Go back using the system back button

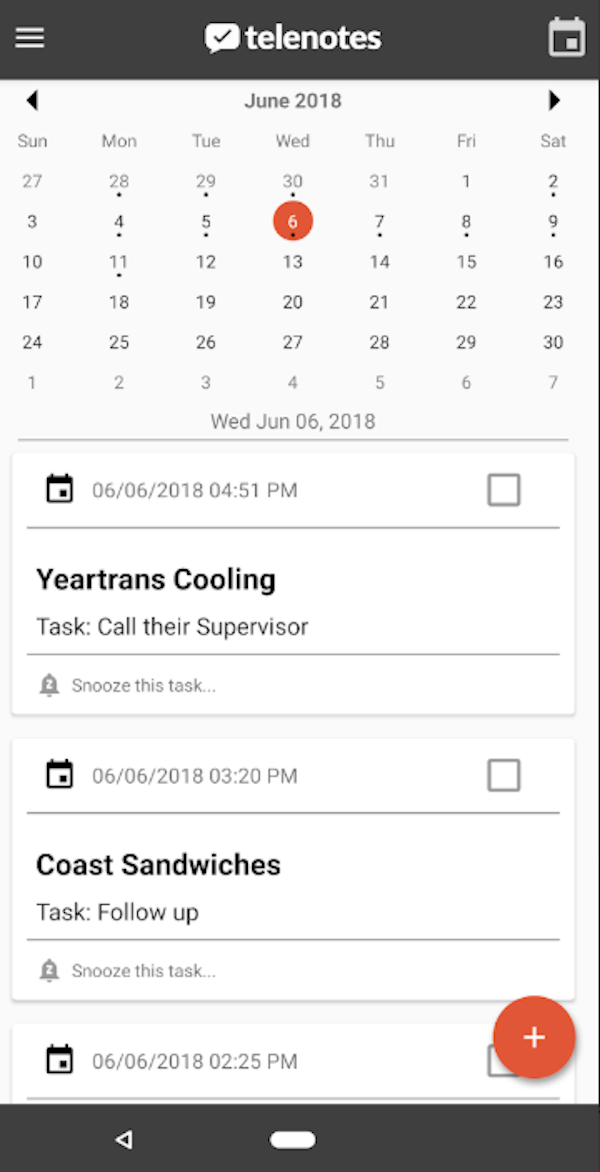(x=124, y=1139)
